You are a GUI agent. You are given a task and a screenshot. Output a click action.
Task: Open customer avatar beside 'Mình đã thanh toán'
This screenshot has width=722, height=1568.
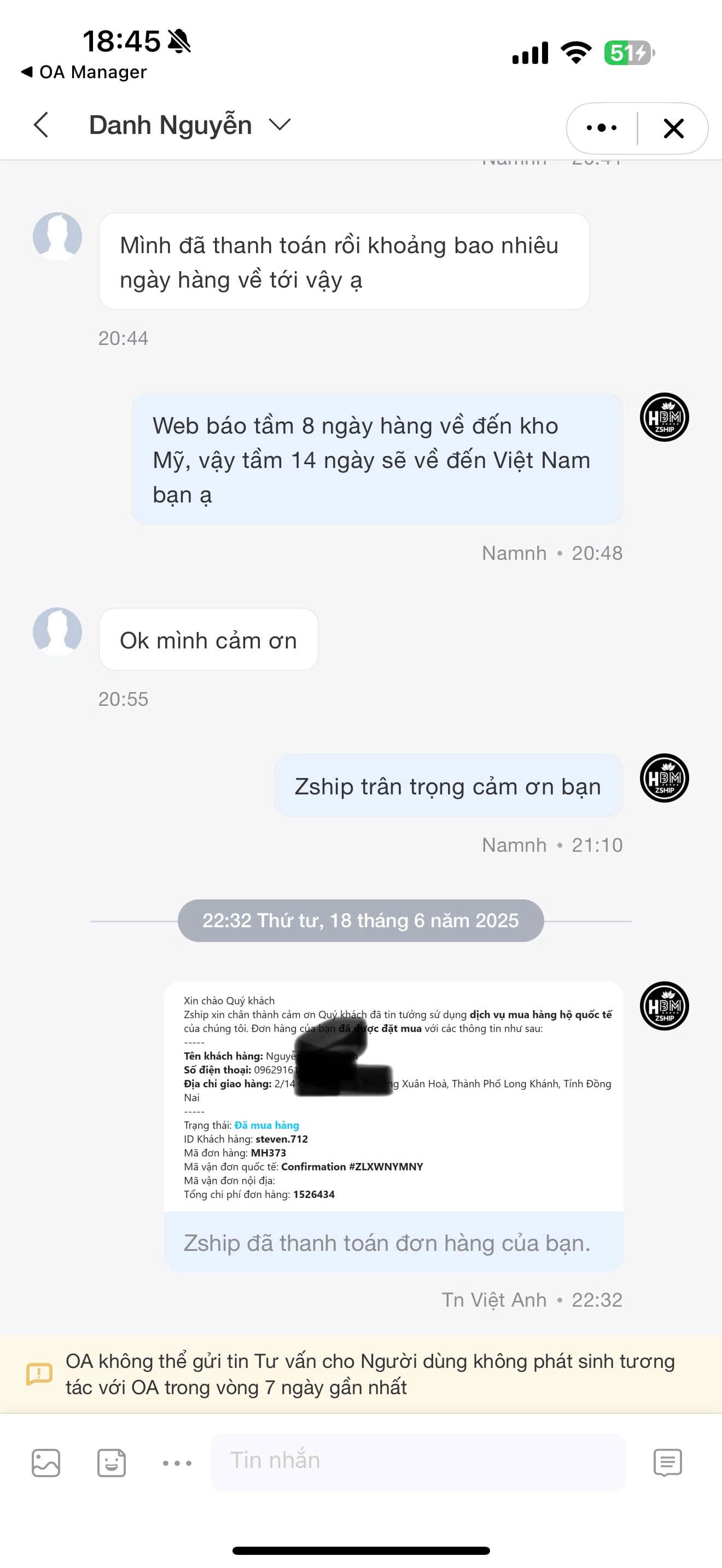[57, 236]
